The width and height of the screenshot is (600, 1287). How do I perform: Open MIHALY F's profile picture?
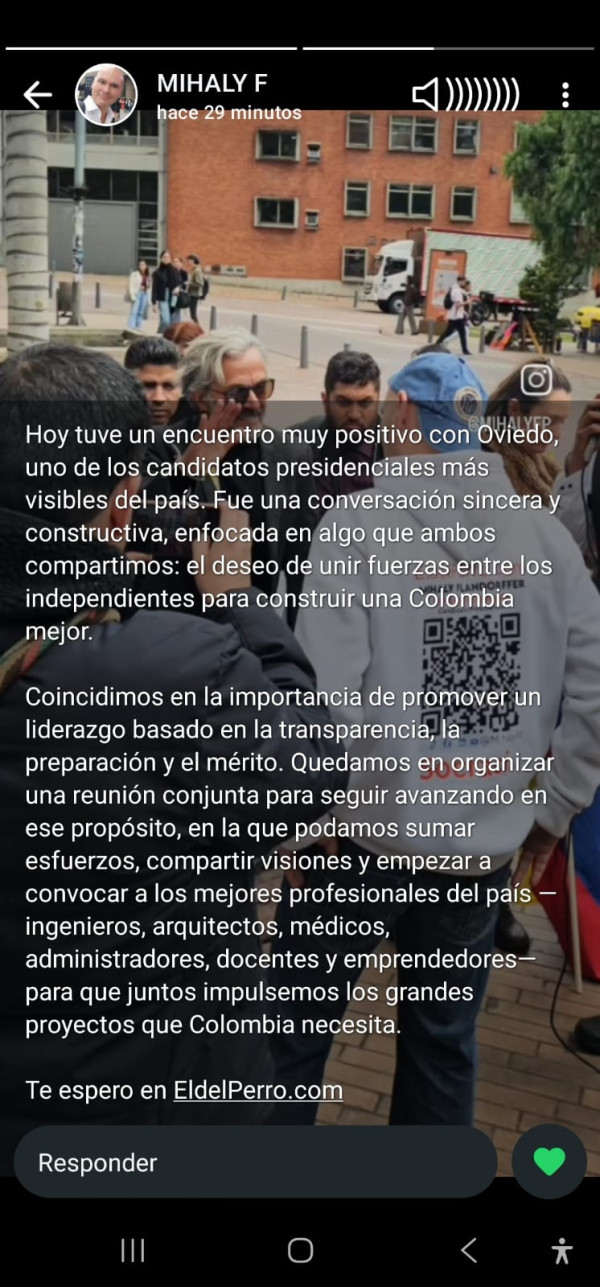106,95
